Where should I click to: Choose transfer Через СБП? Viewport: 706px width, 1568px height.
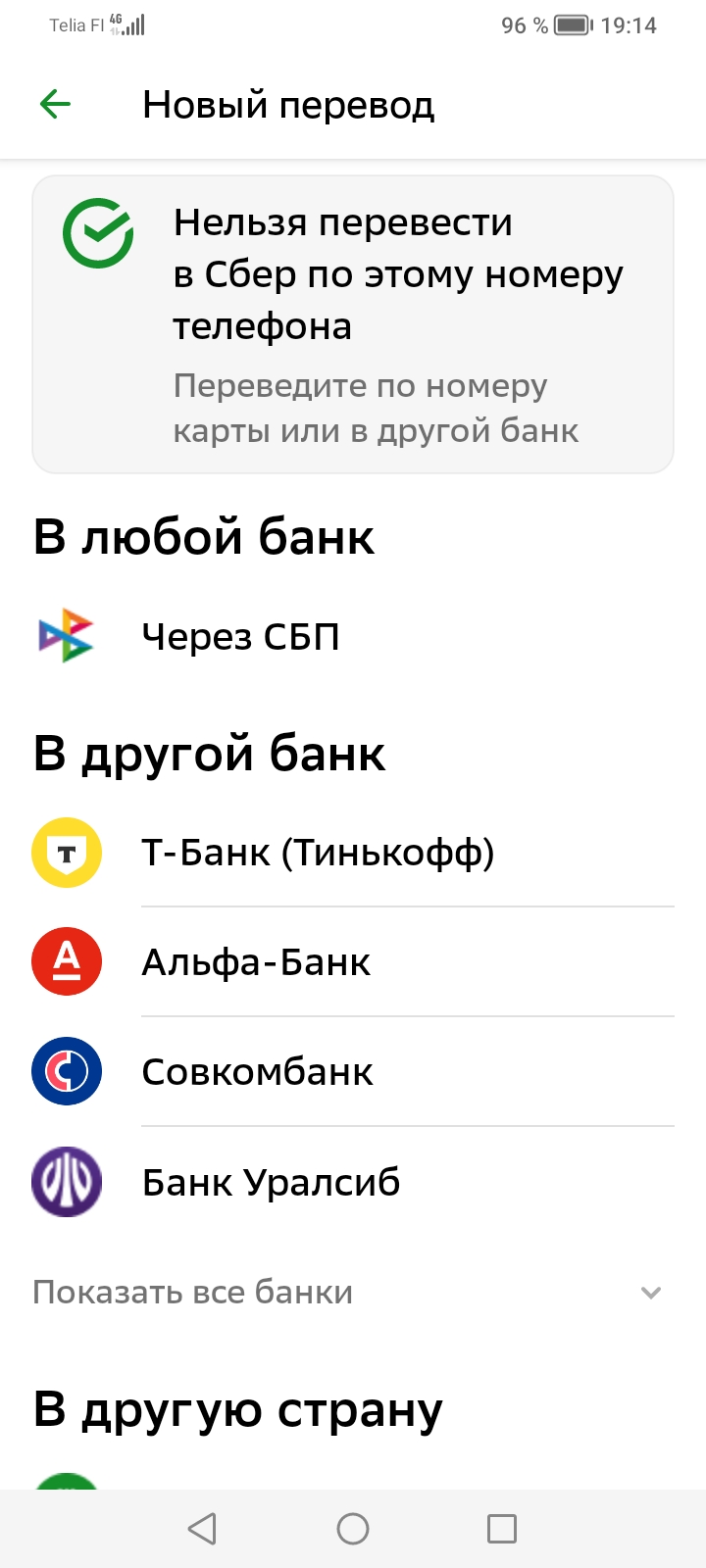coord(240,637)
